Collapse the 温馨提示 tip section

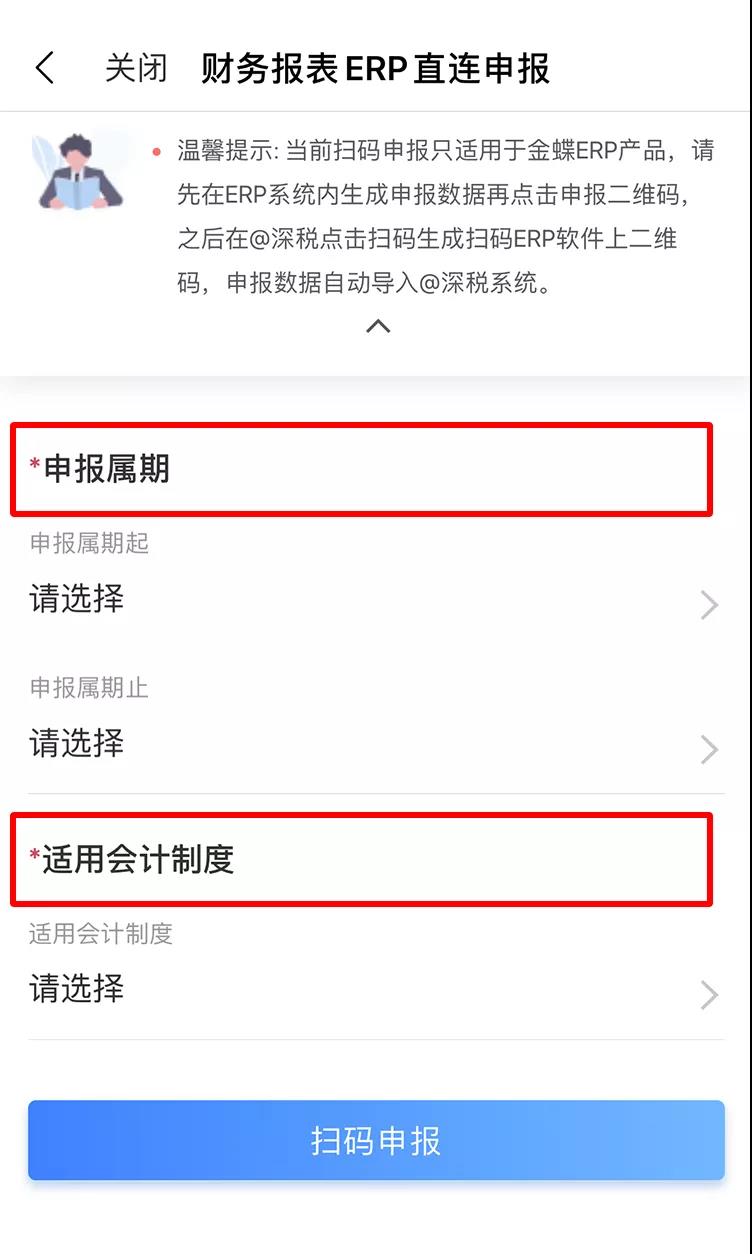coord(377,326)
